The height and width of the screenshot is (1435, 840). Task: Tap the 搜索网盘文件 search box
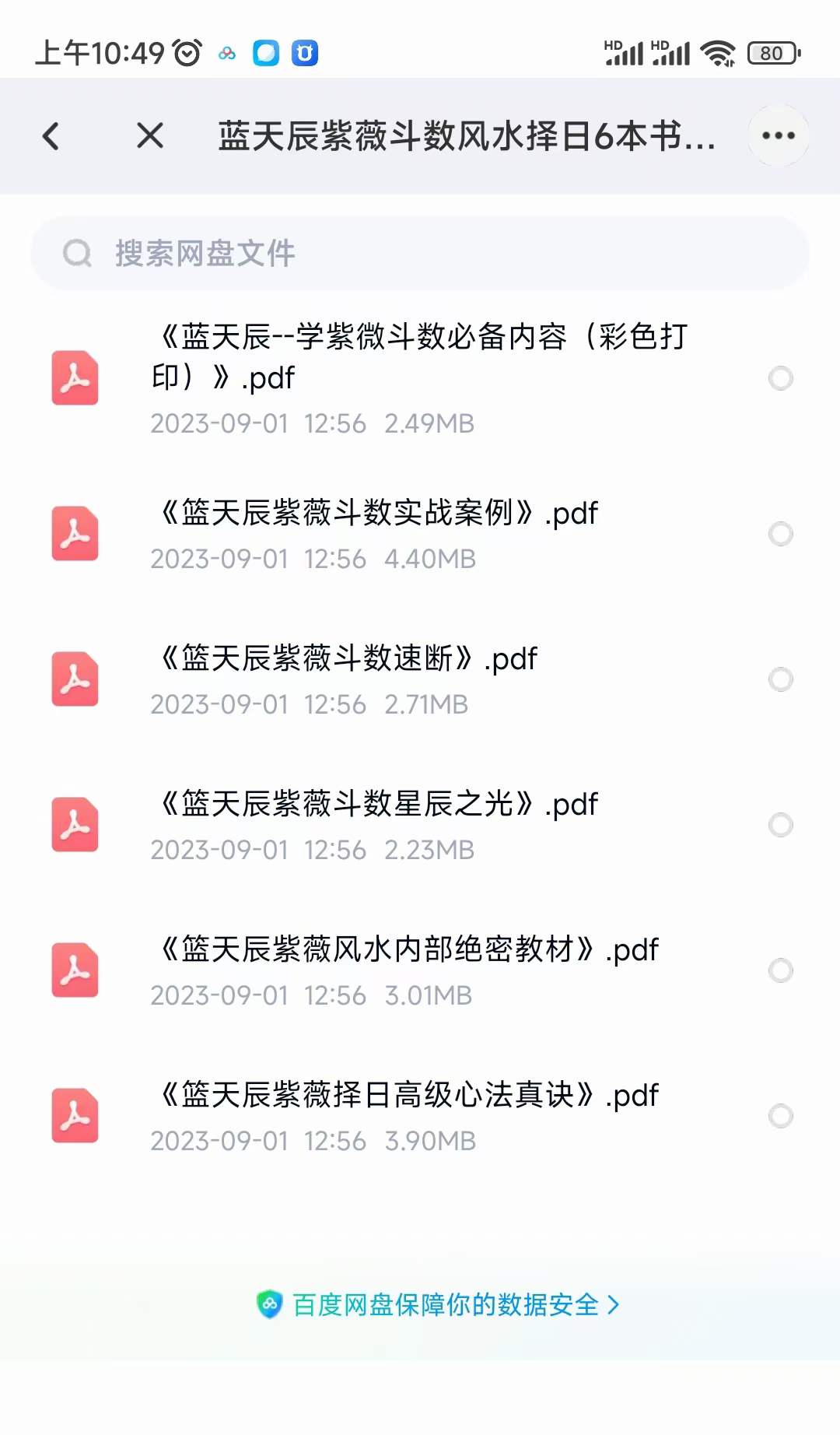(420, 253)
